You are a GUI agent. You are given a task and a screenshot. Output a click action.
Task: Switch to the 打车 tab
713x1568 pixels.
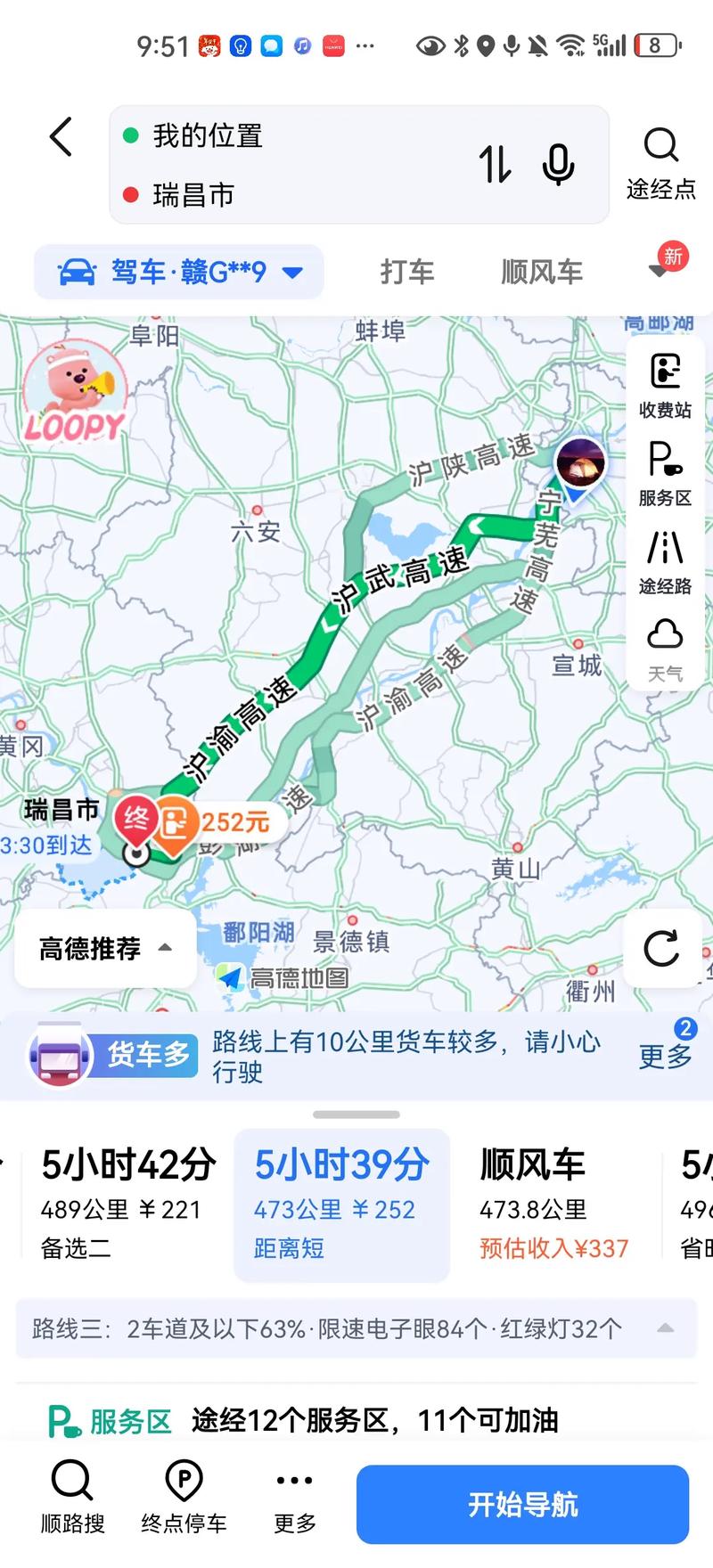(408, 271)
